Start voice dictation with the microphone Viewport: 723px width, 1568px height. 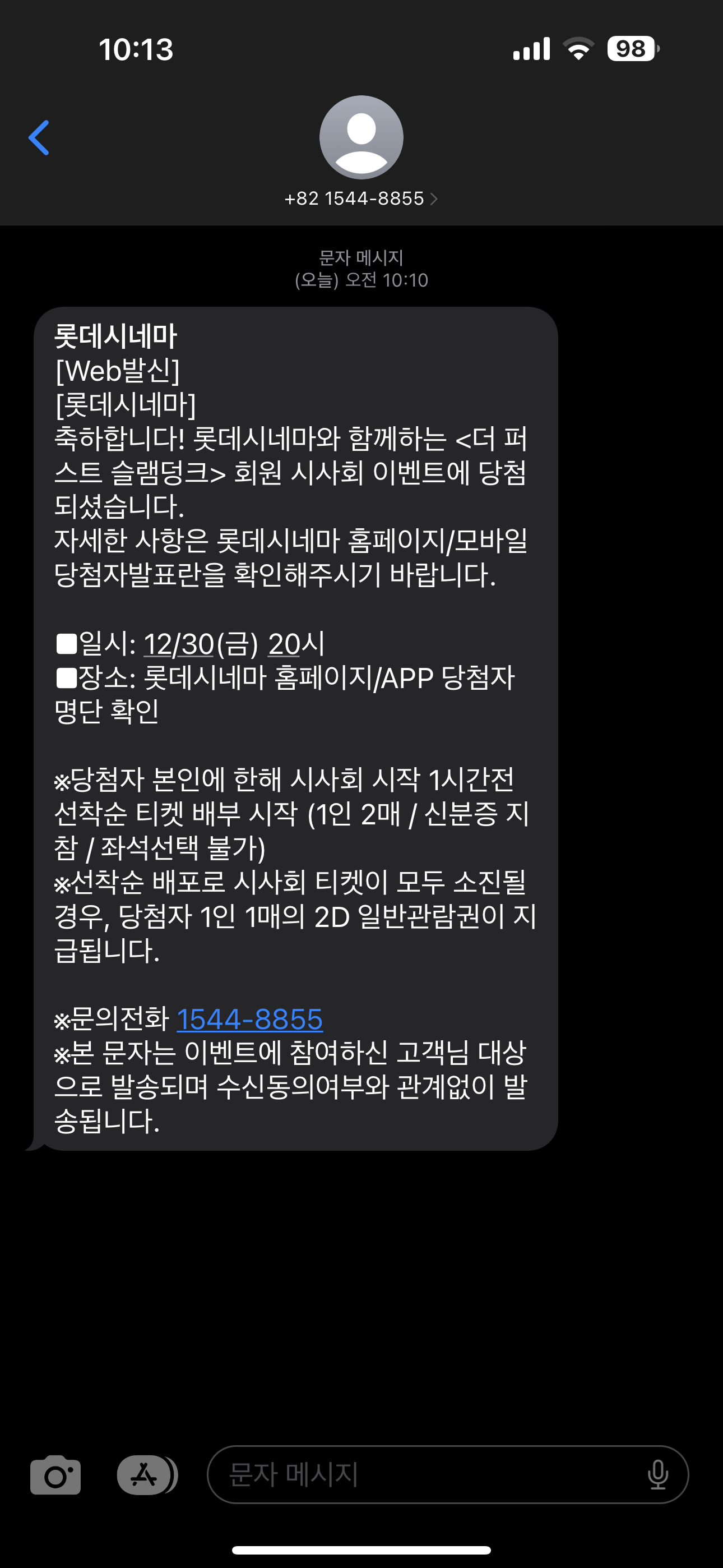(658, 1474)
